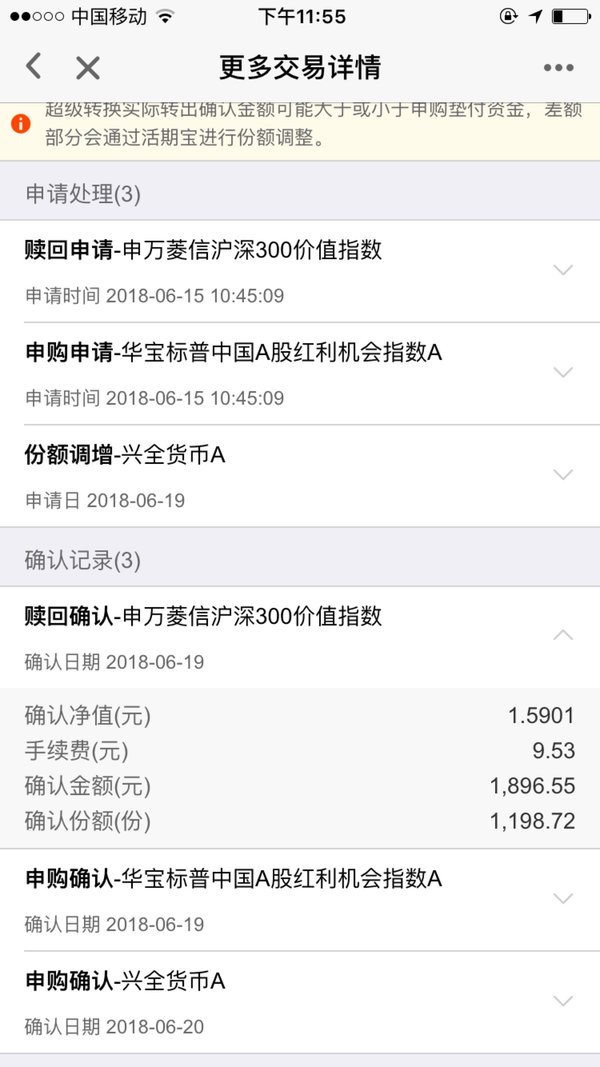Expand 申购申请-华宝标普中国A股红利机会指数A row
The width and height of the screenshot is (600, 1067).
click(300, 374)
